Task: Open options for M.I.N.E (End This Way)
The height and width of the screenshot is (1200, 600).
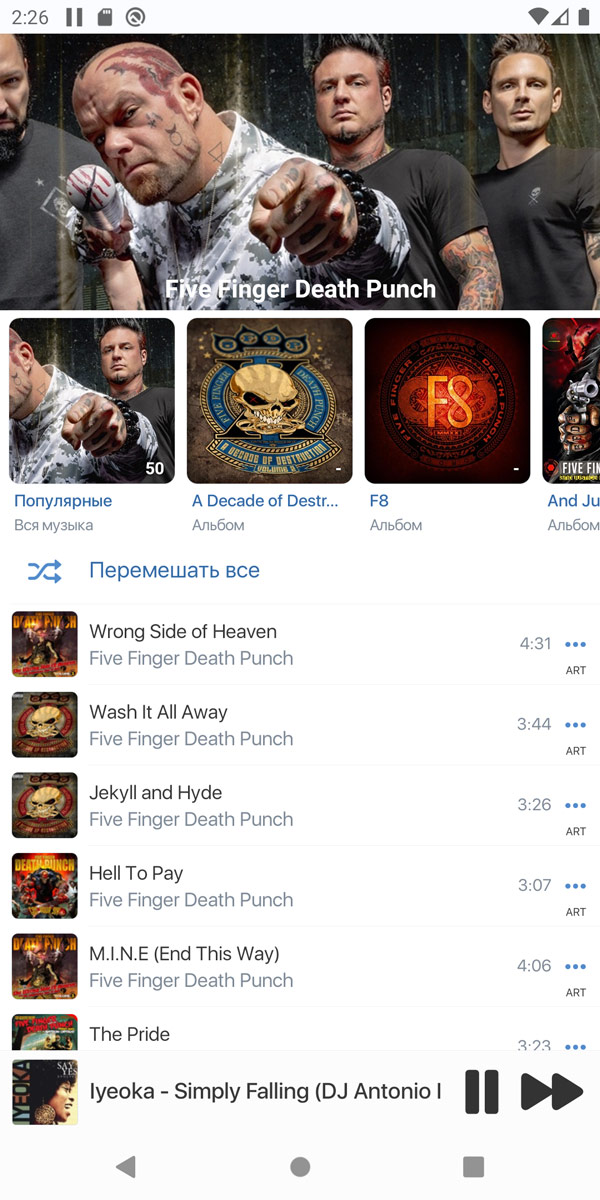Action: [x=575, y=967]
